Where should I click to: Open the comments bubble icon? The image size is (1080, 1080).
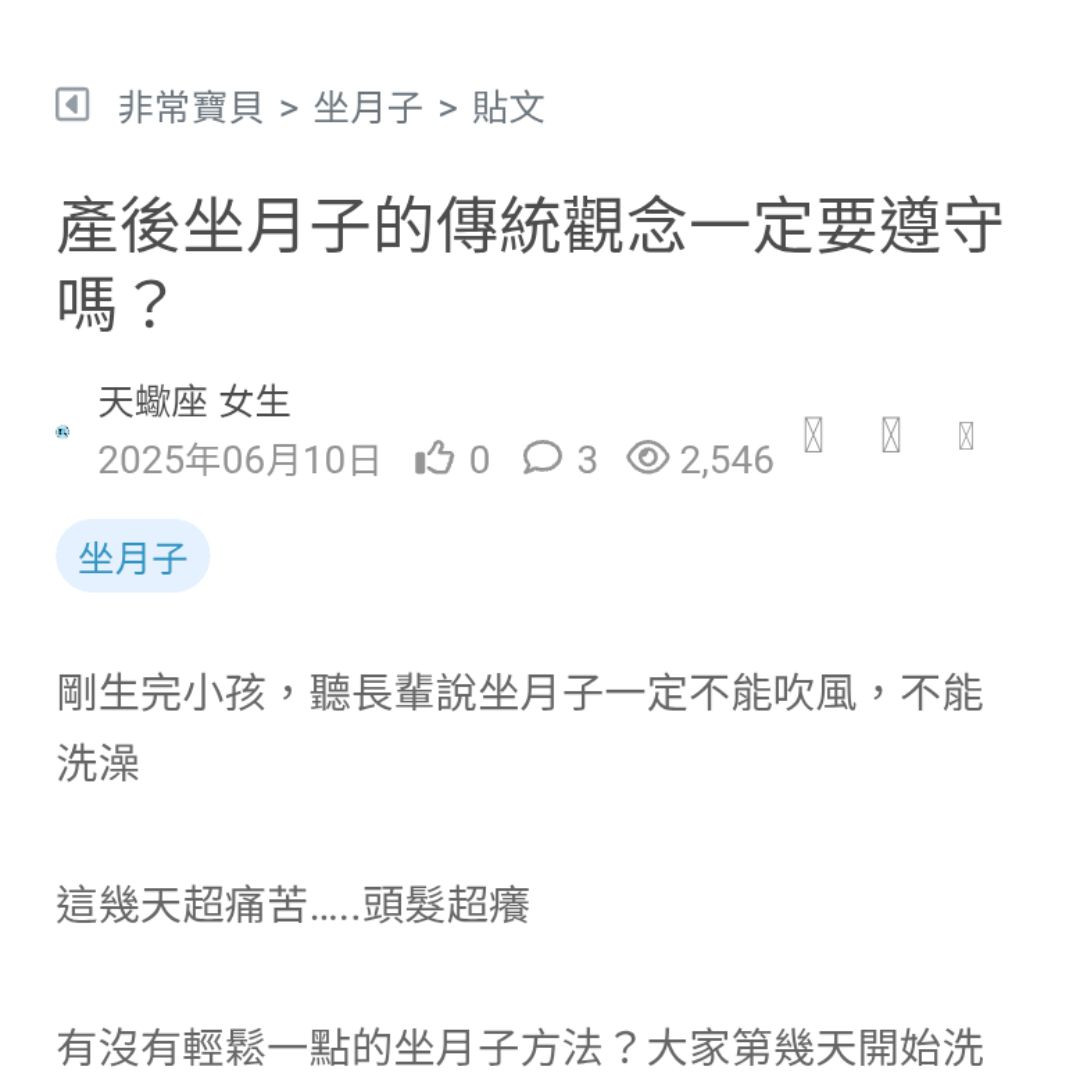tap(542, 459)
